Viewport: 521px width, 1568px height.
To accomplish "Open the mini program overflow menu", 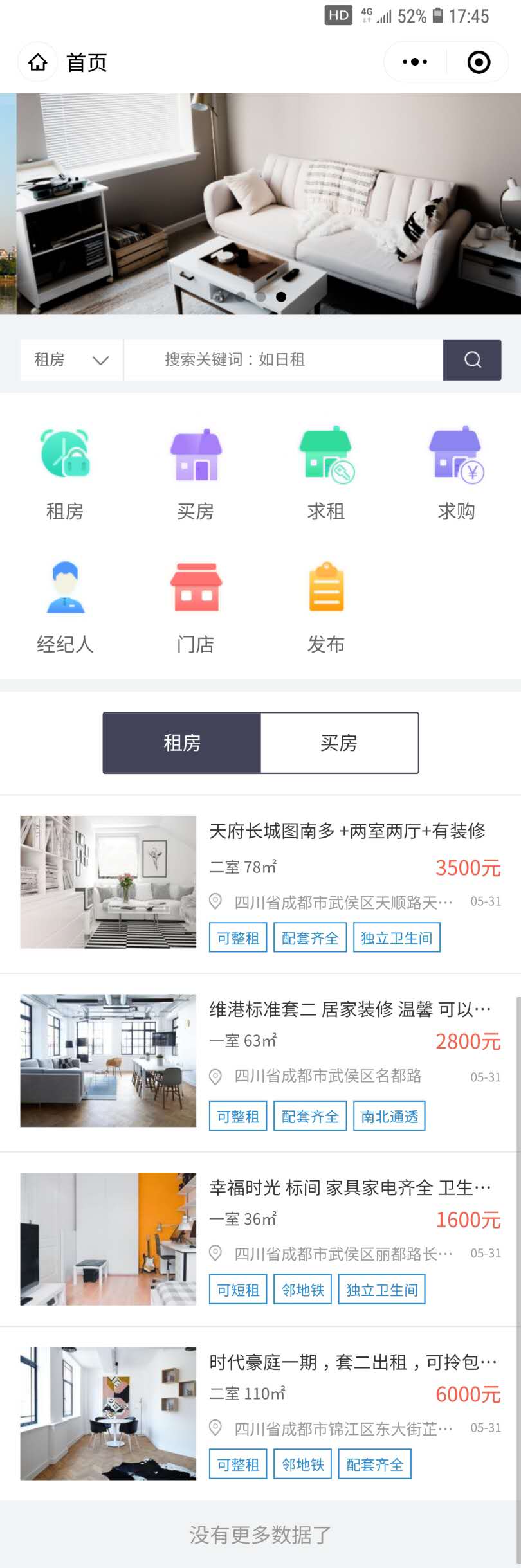I will point(415,62).
